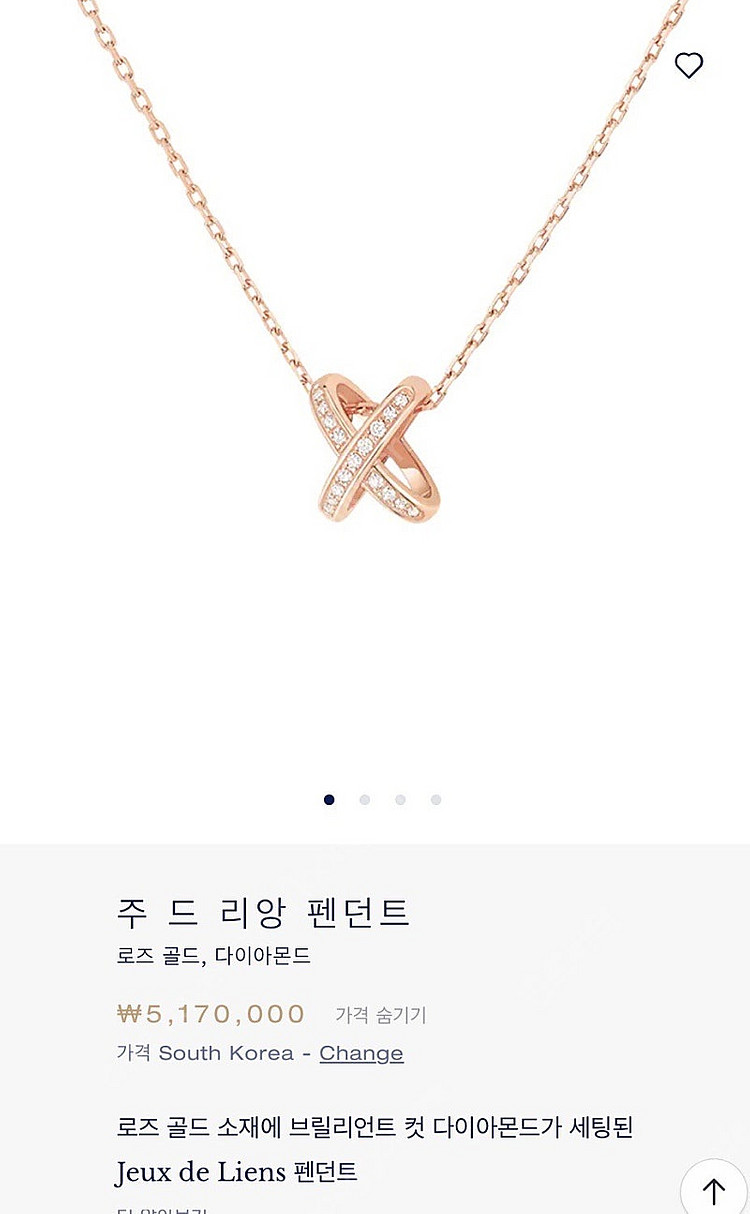
Task: Click the Change link under the price
Action: (361, 1053)
